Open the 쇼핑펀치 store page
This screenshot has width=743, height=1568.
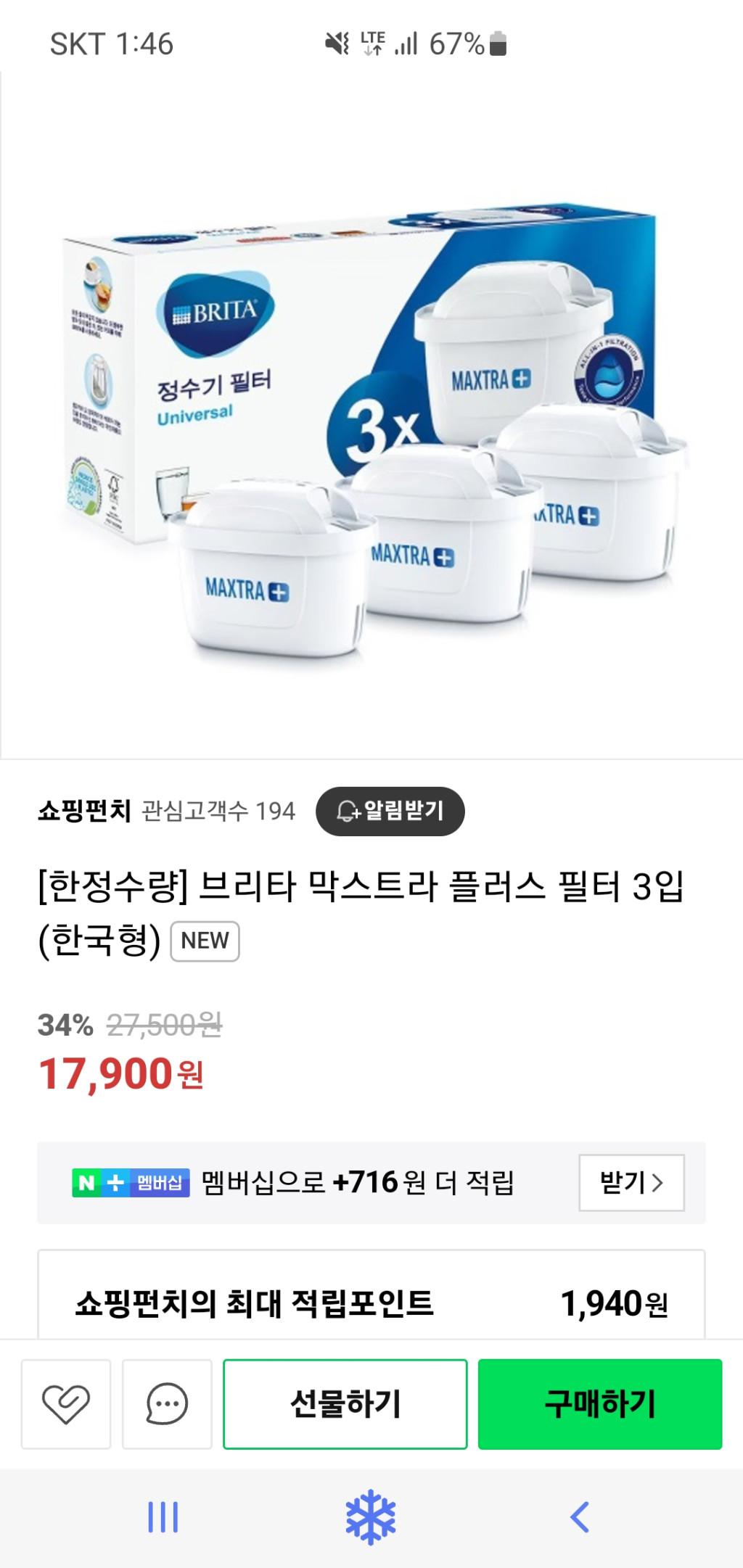(x=84, y=810)
